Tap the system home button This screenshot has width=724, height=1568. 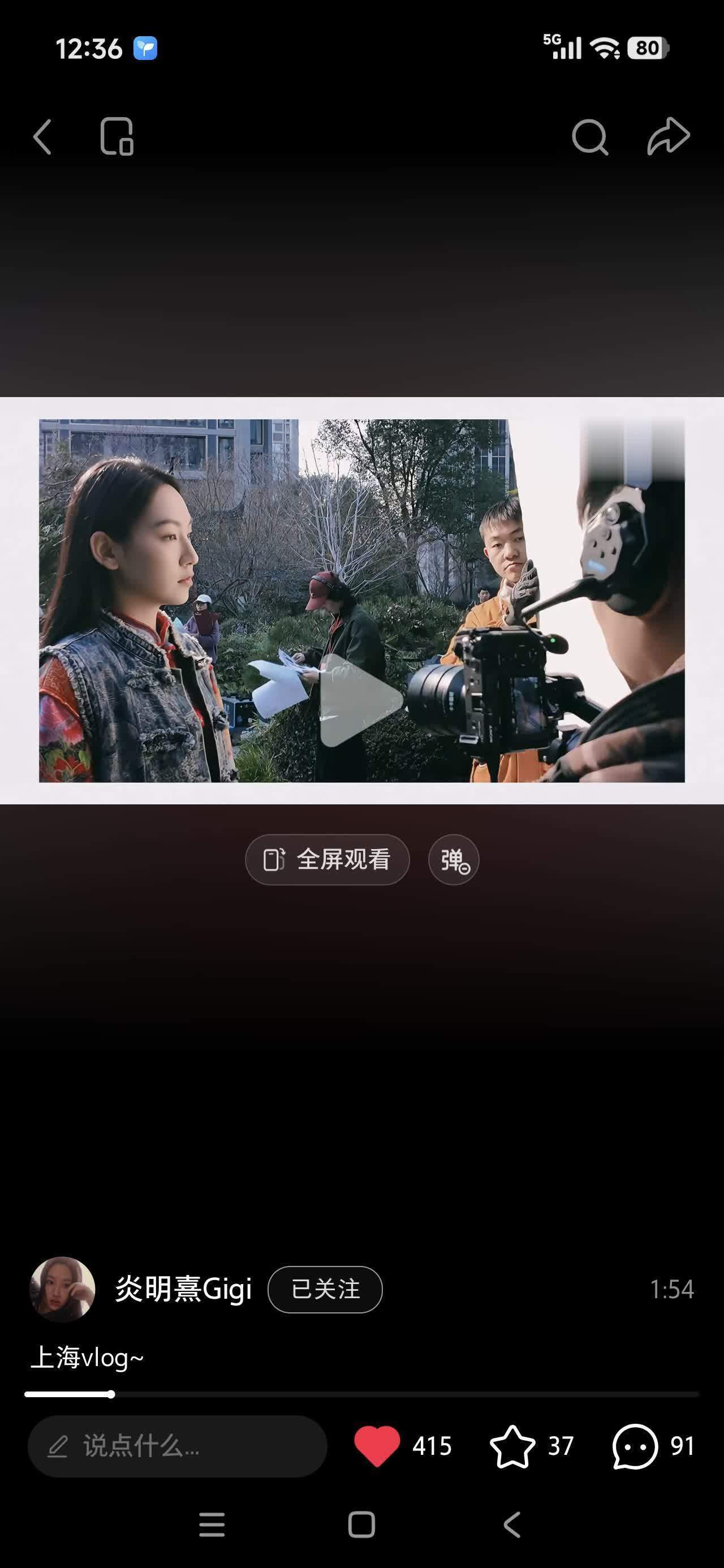click(x=361, y=1525)
